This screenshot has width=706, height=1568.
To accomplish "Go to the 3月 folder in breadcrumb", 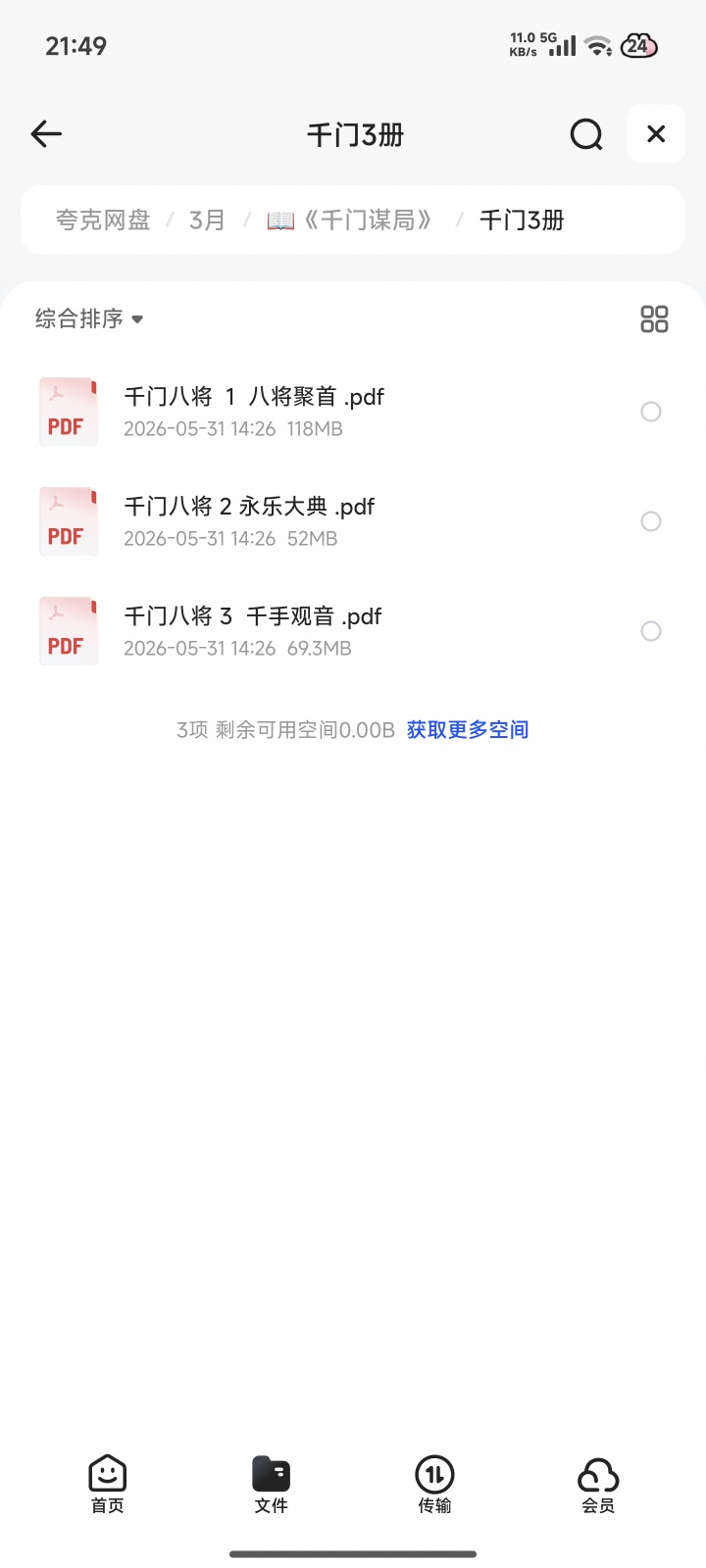I will [x=207, y=220].
